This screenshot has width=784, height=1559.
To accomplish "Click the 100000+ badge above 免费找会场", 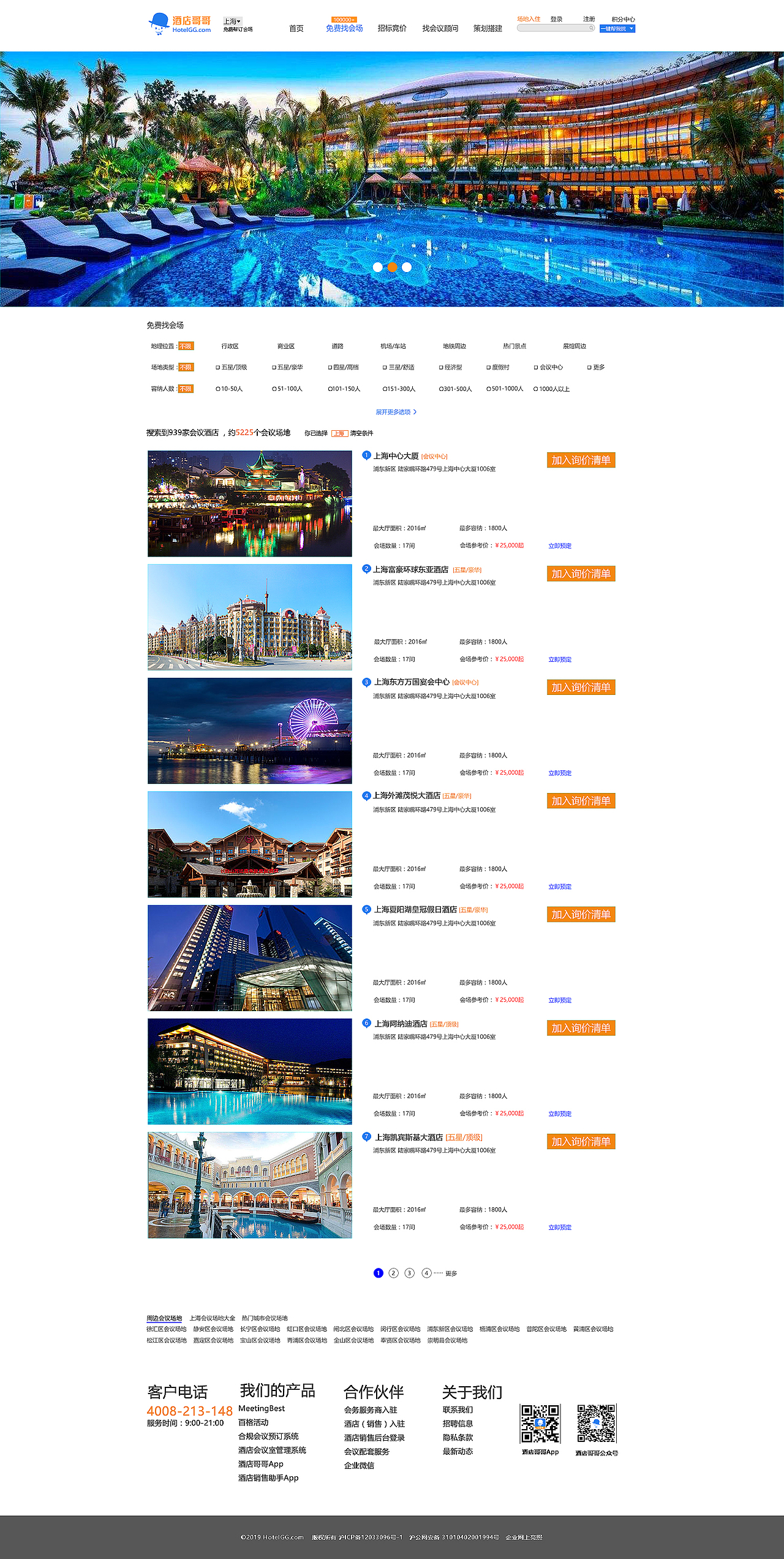I will point(345,19).
